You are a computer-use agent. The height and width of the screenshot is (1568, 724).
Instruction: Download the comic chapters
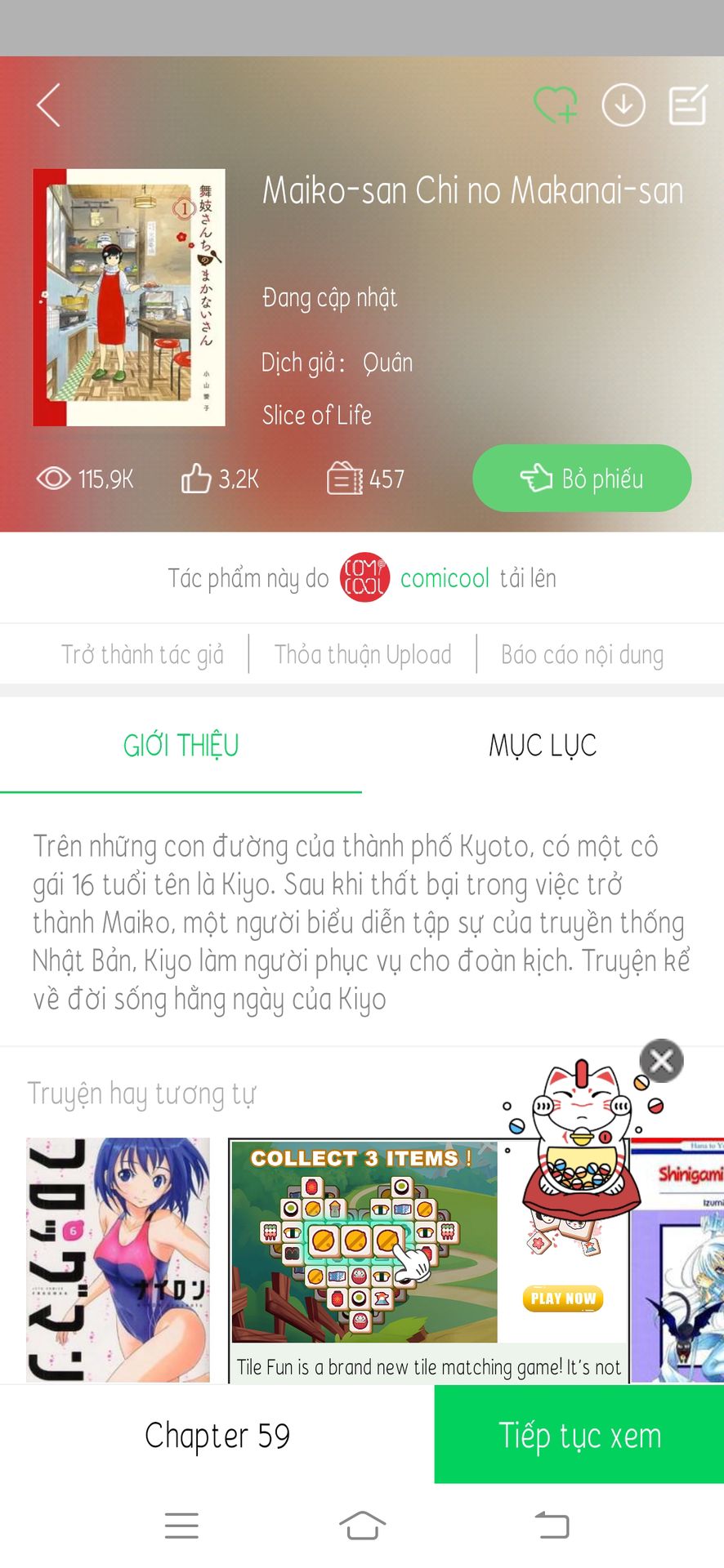coord(623,105)
